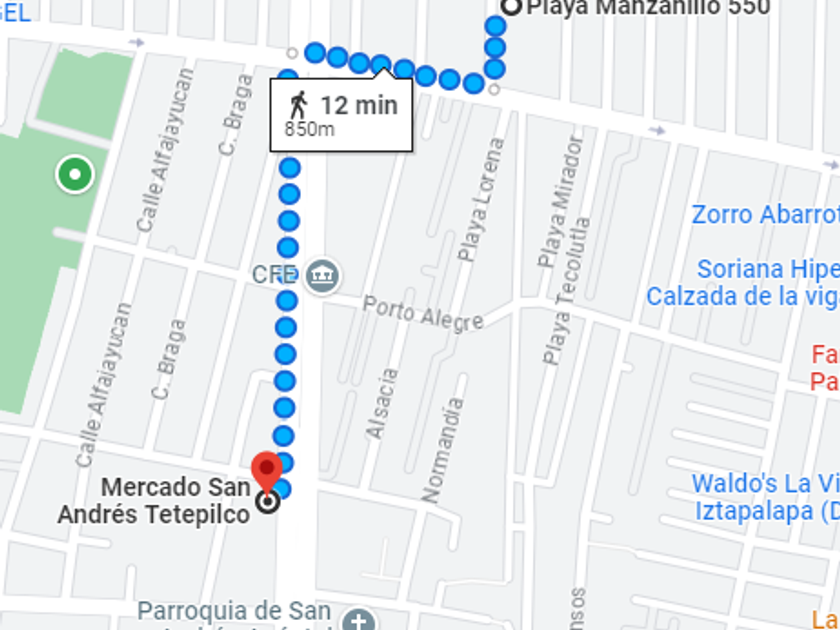The width and height of the screenshot is (840, 630).
Task: Select the Zorro Abarrotero store label
Action: [765, 214]
